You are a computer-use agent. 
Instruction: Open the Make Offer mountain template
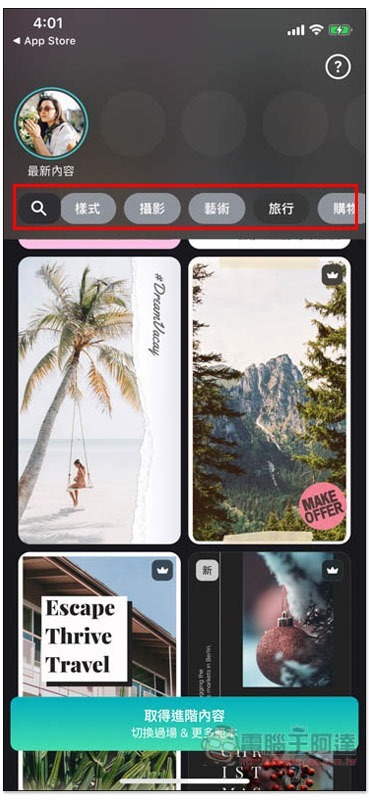click(269, 400)
